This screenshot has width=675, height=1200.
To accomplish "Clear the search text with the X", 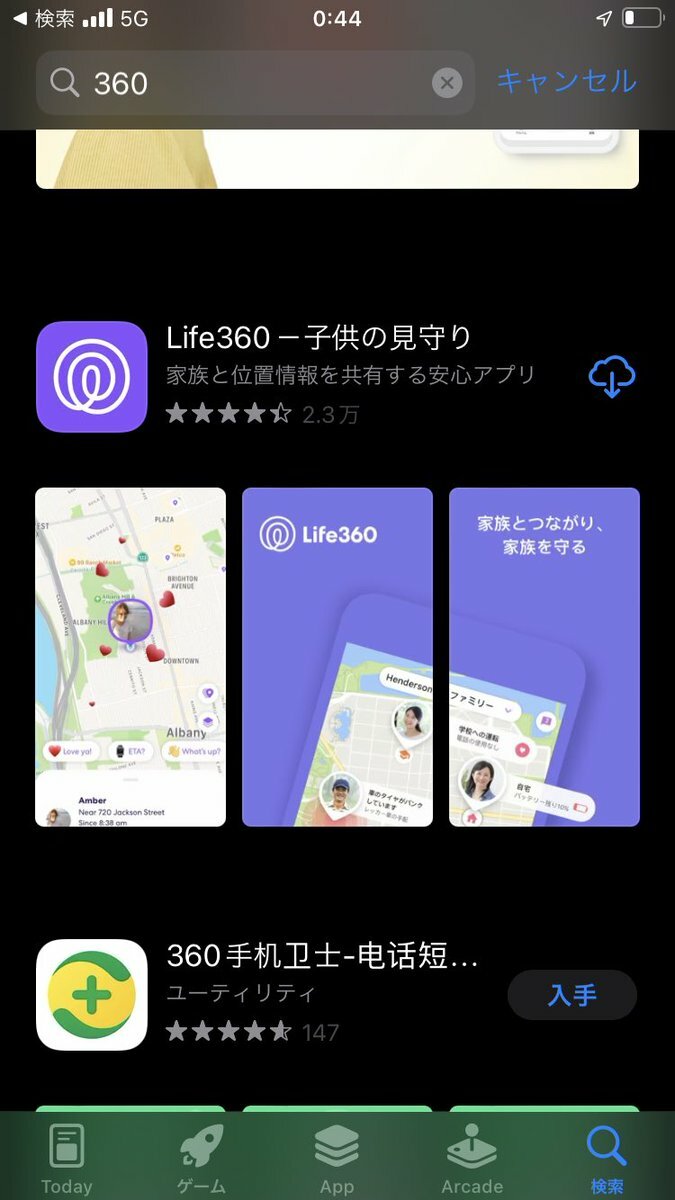I will point(447,83).
